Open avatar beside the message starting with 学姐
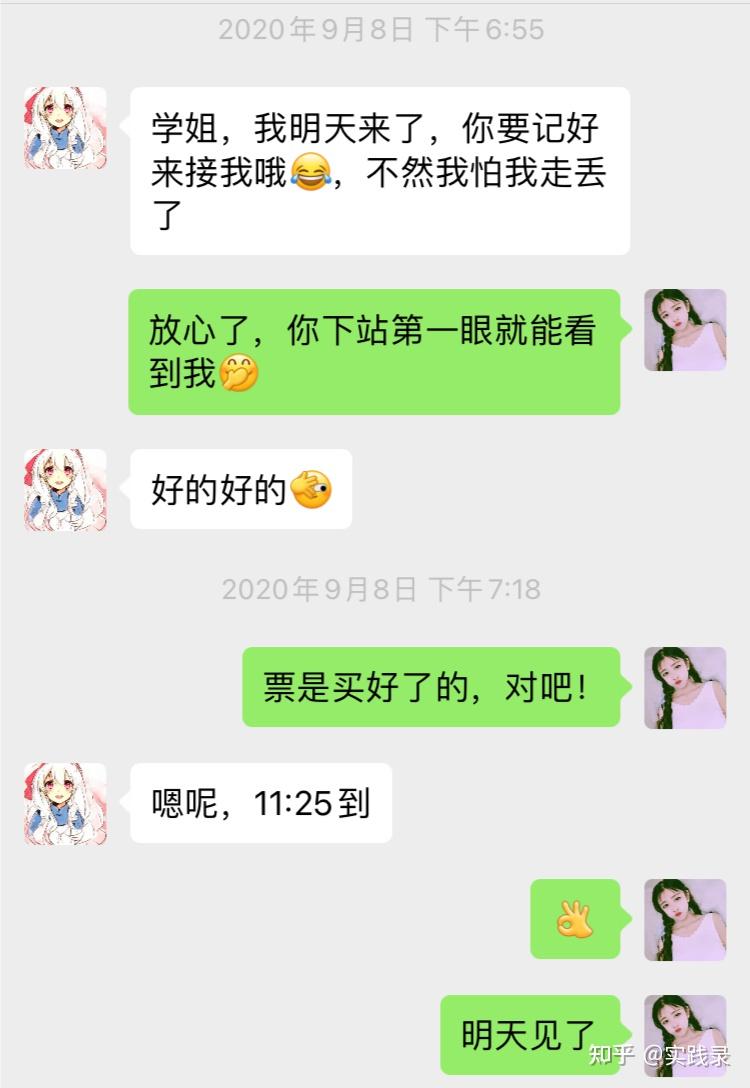The width and height of the screenshot is (750, 1088). tap(65, 127)
